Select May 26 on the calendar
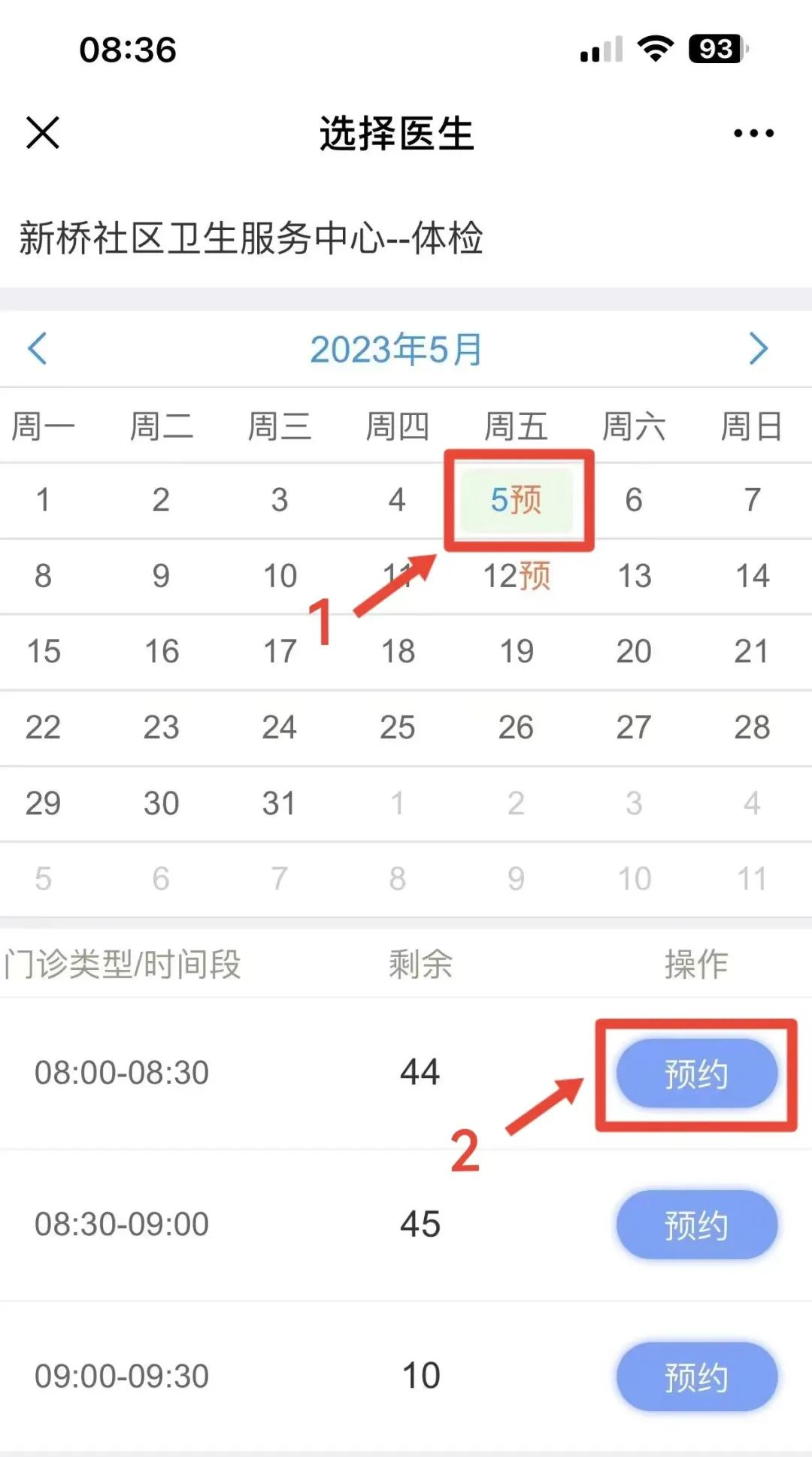812x1457 pixels. pyautogui.click(x=517, y=728)
